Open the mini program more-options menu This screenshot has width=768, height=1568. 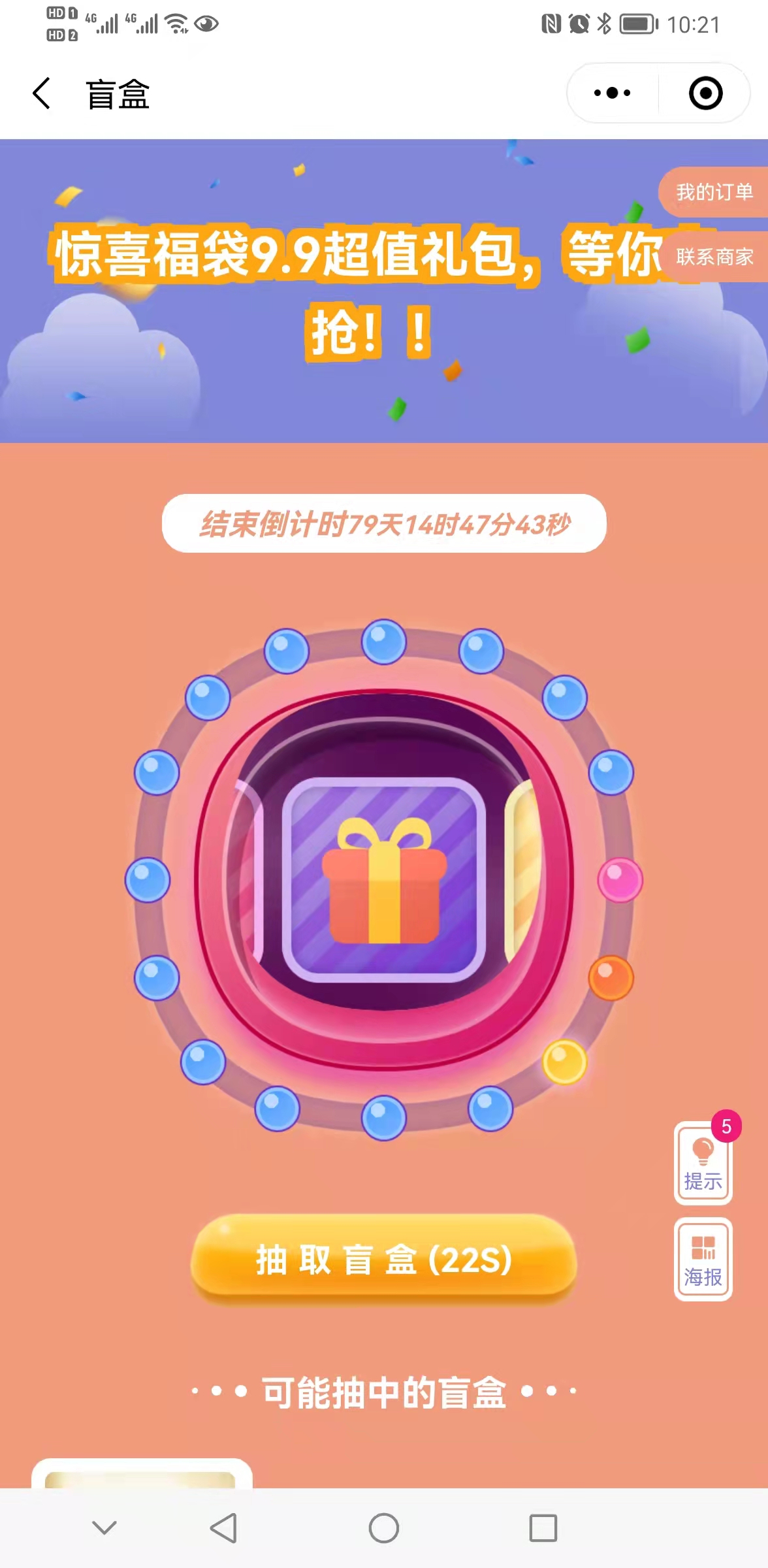612,93
